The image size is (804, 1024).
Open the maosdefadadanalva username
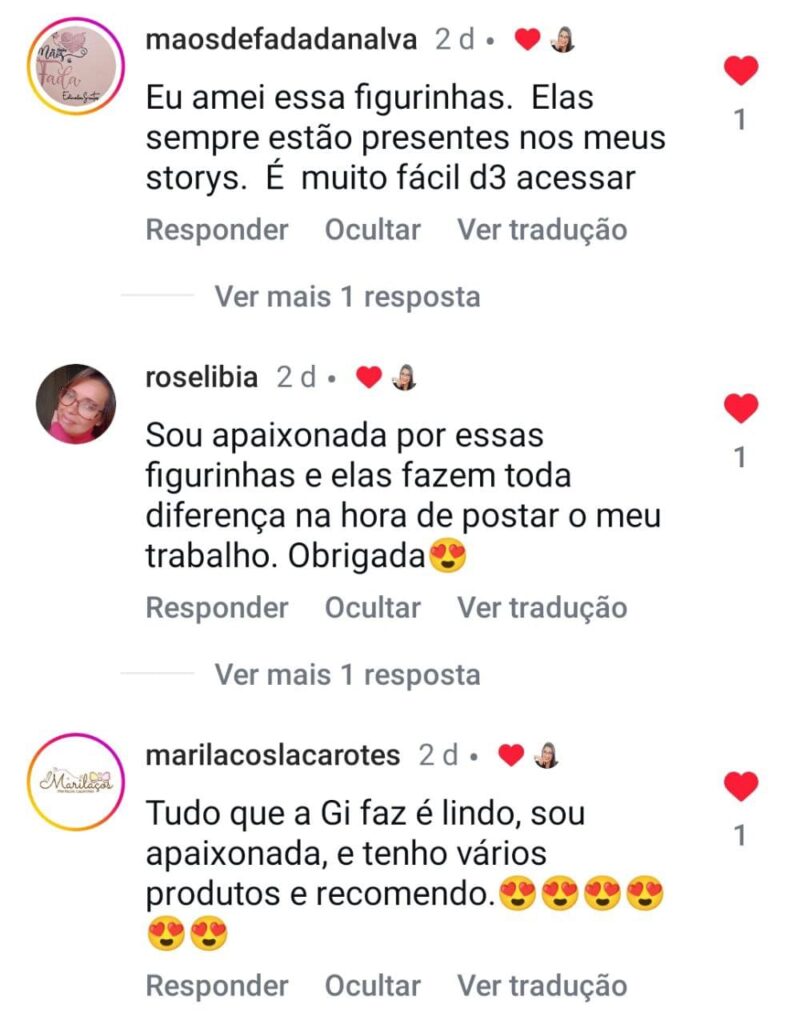pyautogui.click(x=281, y=40)
